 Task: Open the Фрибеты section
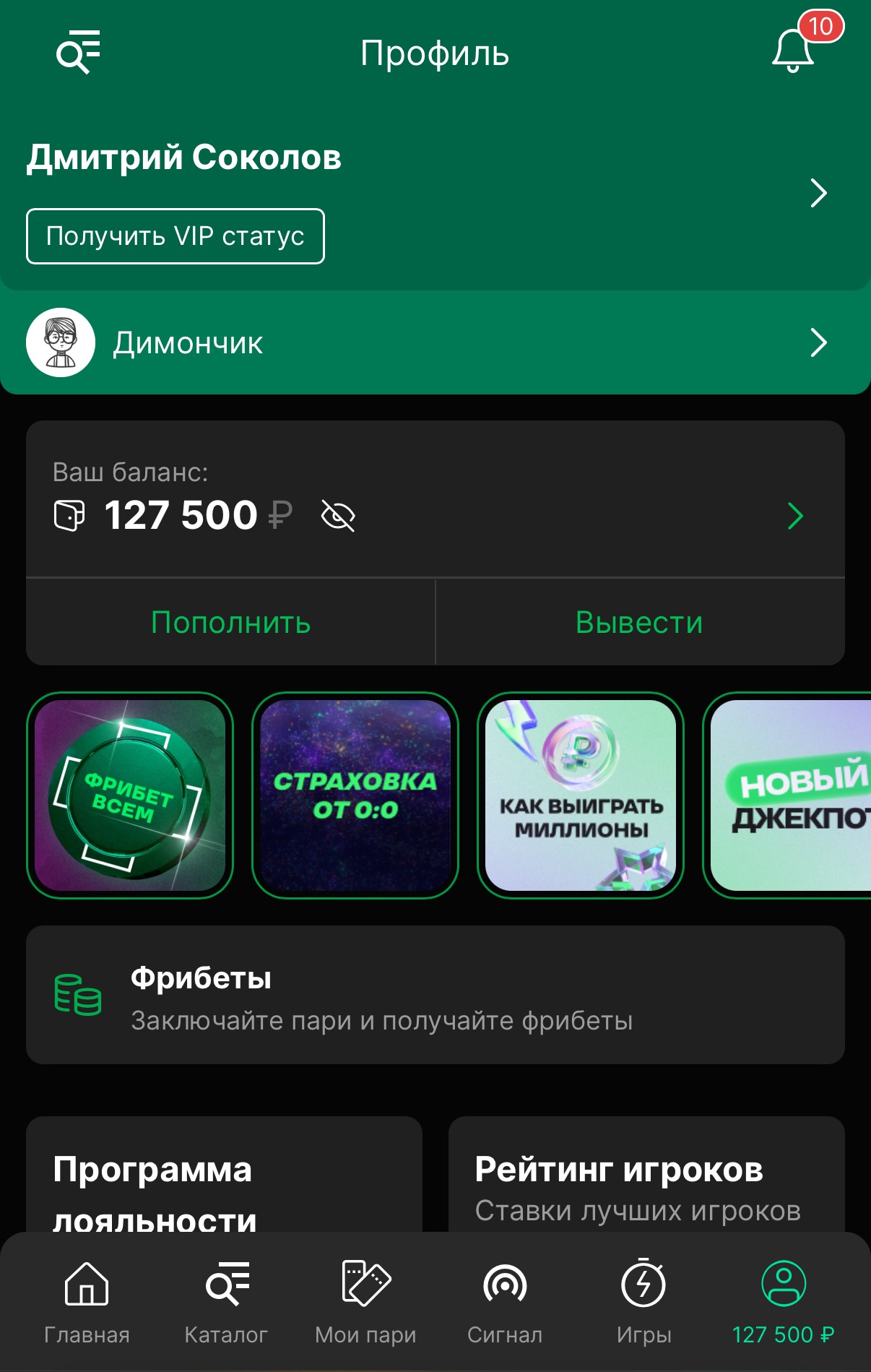tap(435, 995)
